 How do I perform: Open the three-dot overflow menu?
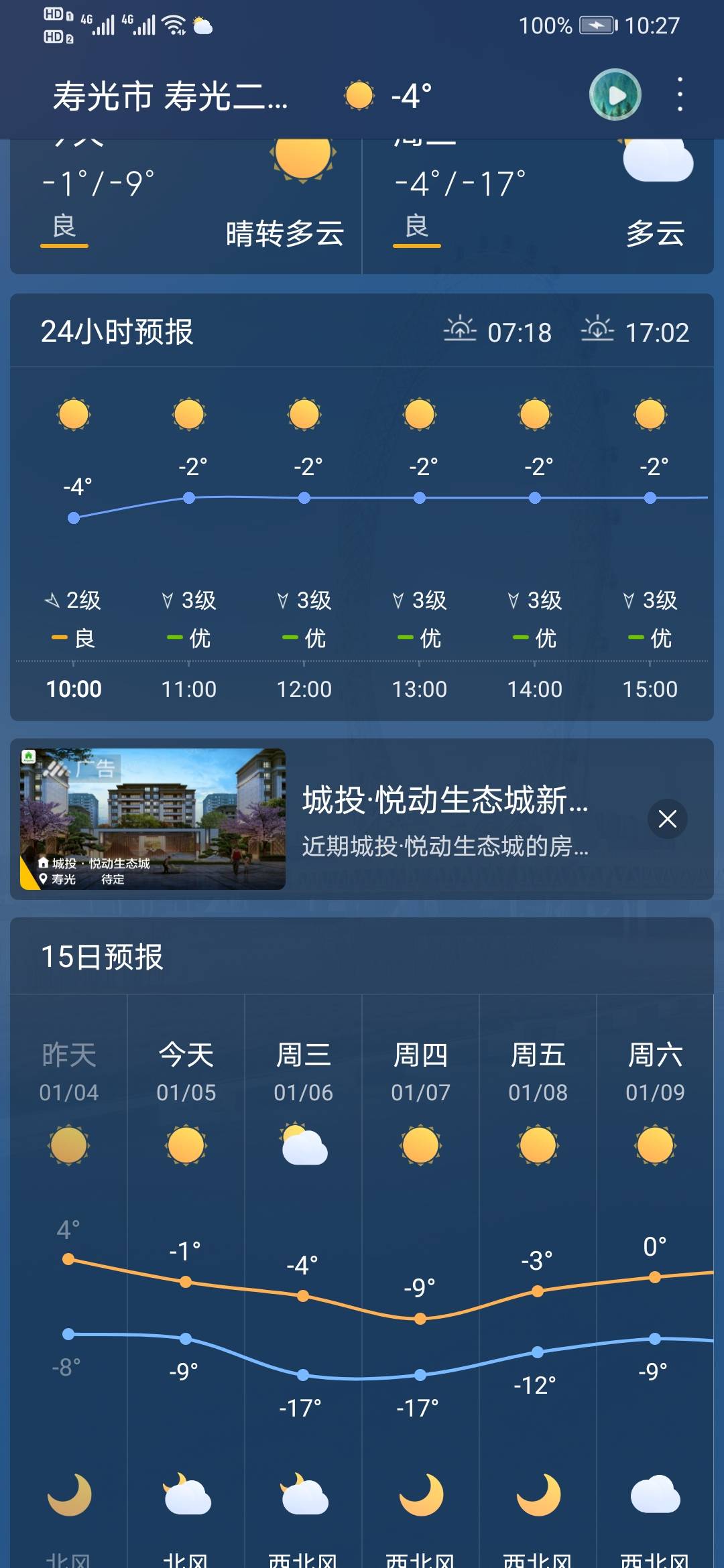[x=680, y=94]
